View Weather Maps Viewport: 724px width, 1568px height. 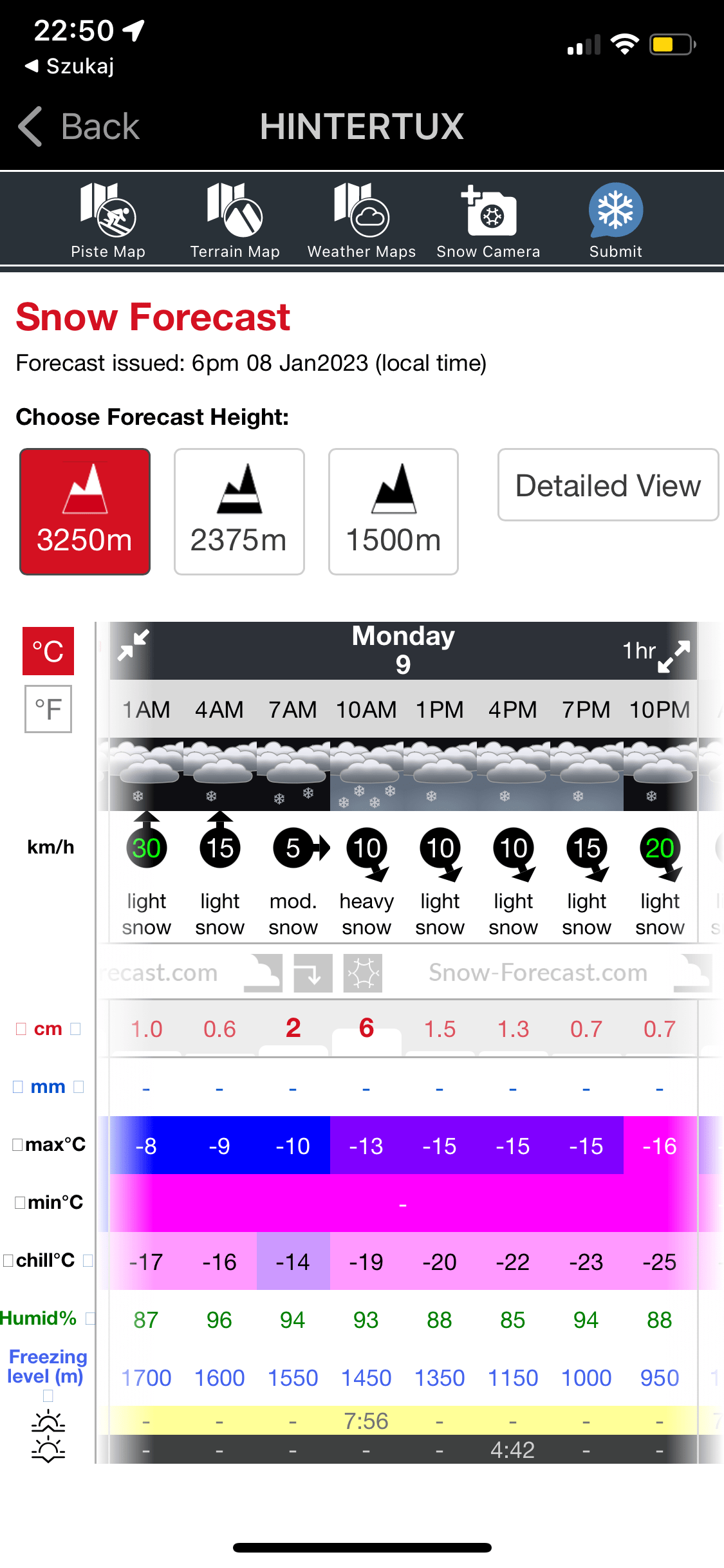[x=362, y=221]
